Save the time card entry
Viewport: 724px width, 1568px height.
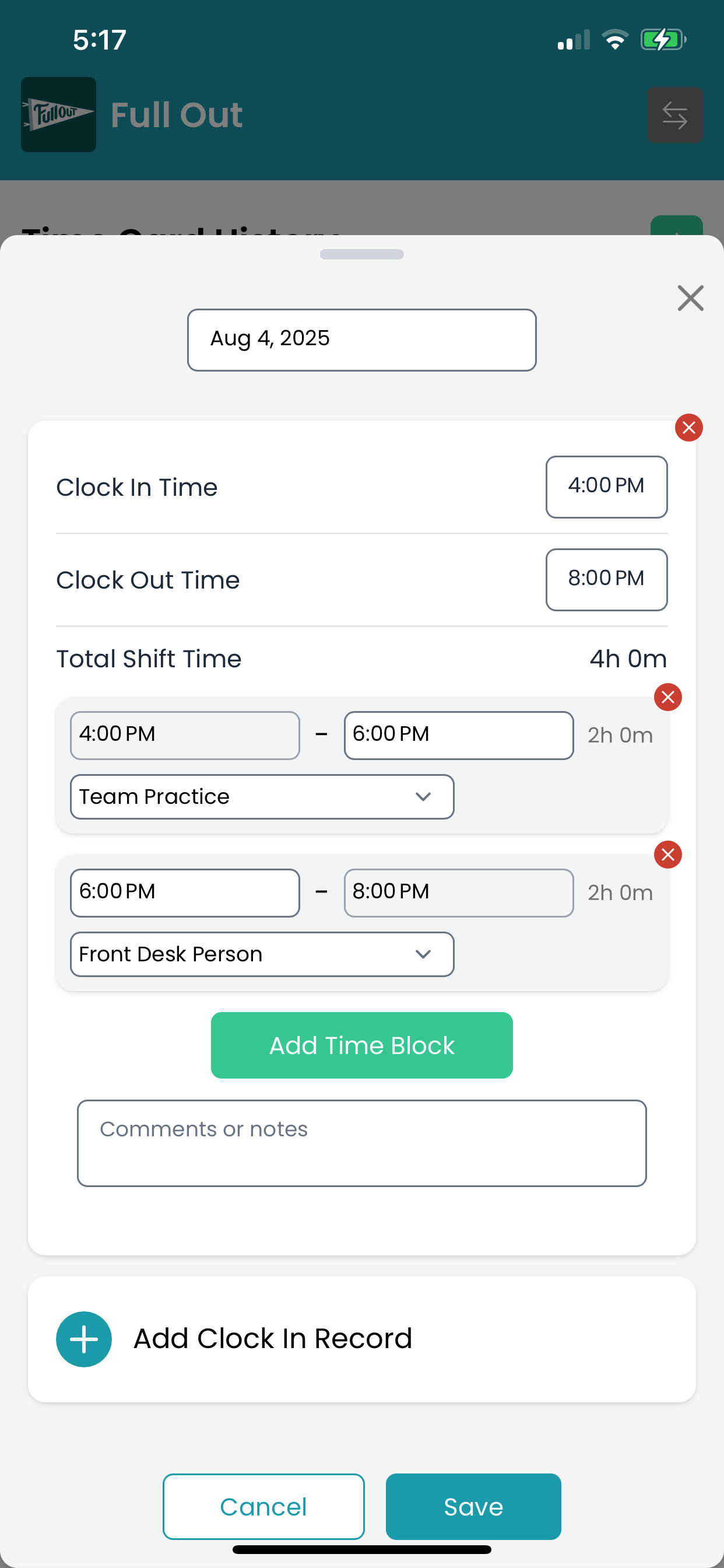pos(473,1507)
